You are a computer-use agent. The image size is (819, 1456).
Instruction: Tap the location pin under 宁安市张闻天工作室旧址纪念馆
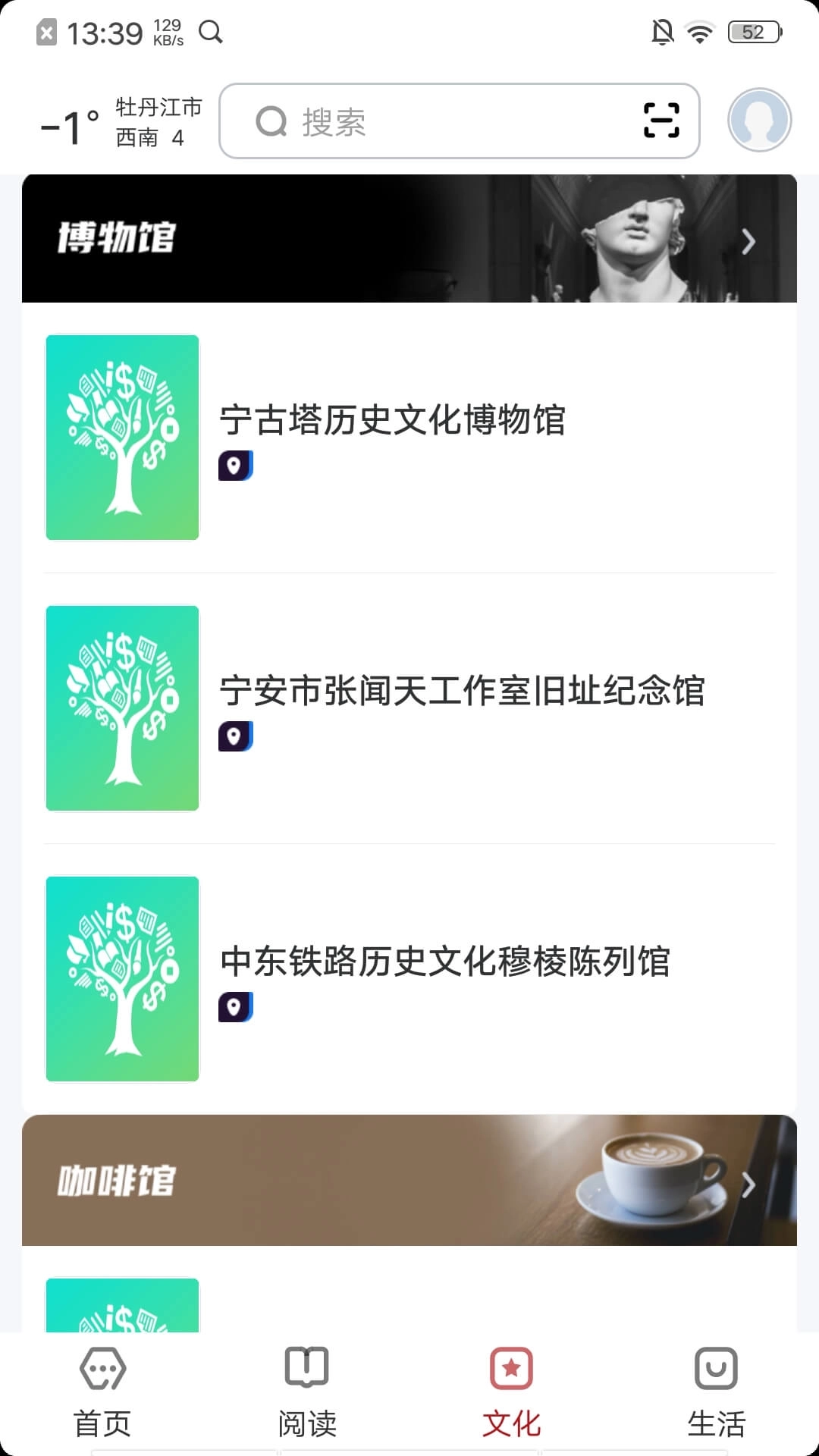(234, 736)
